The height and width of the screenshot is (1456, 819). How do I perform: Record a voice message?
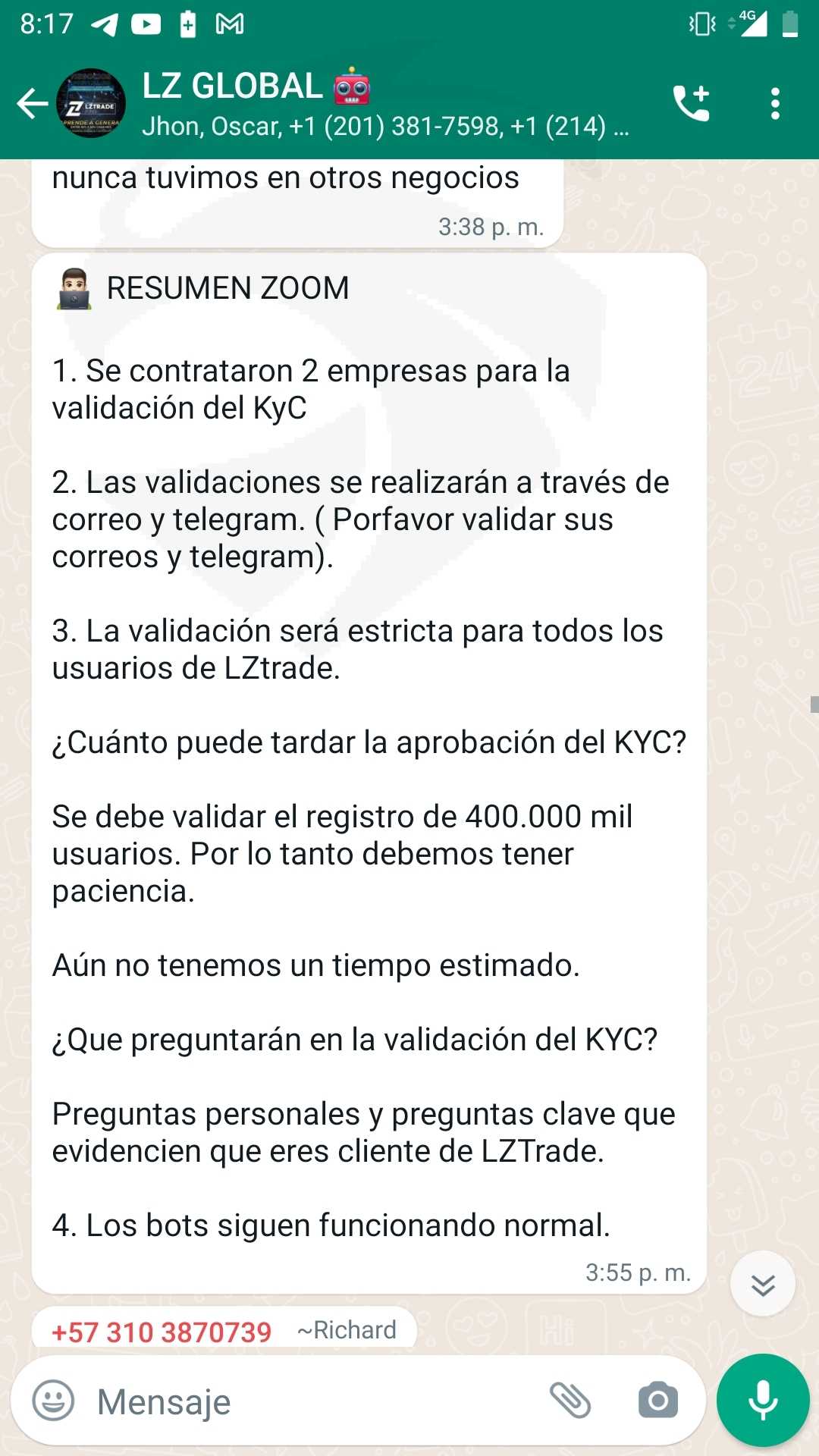763,1400
